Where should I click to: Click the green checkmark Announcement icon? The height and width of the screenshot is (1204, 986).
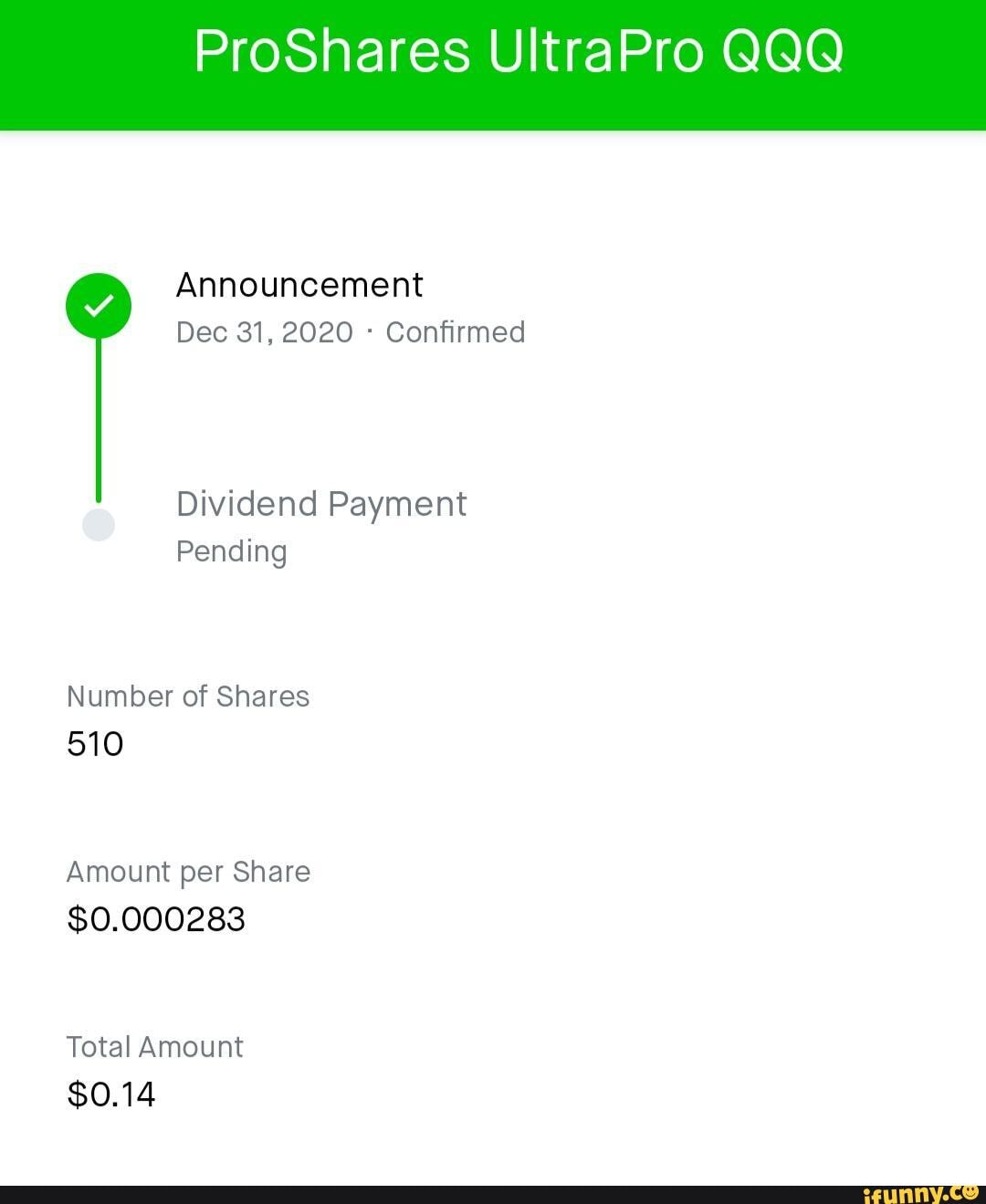(98, 305)
